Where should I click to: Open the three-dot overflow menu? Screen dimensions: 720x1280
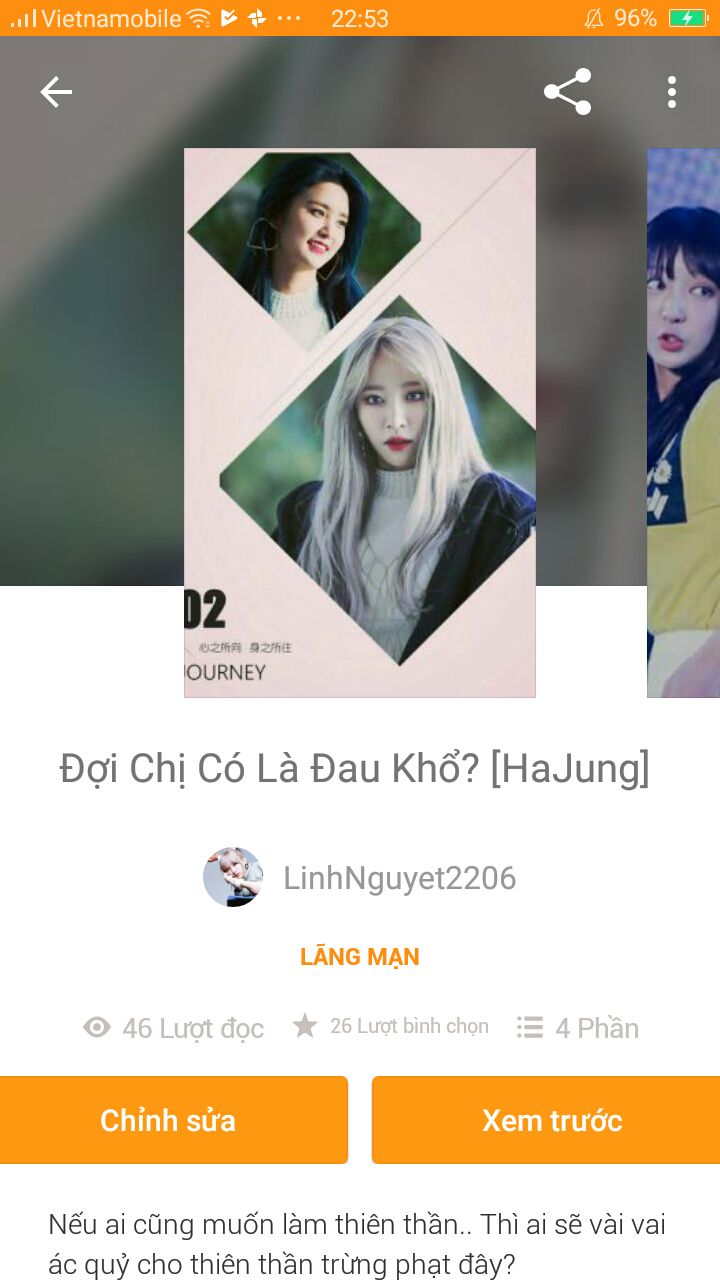[x=672, y=92]
